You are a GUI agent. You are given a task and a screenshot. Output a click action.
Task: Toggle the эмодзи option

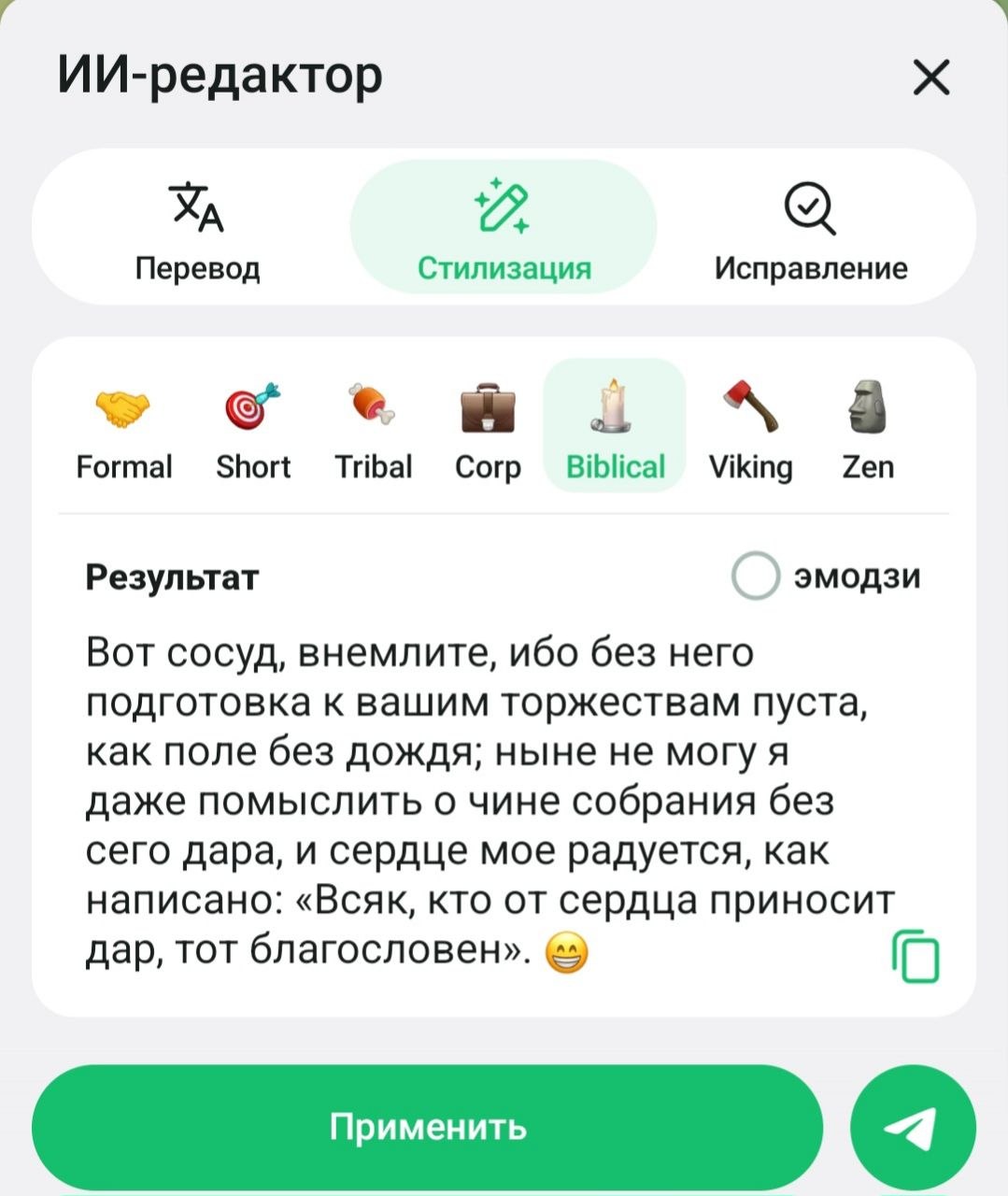click(x=755, y=577)
